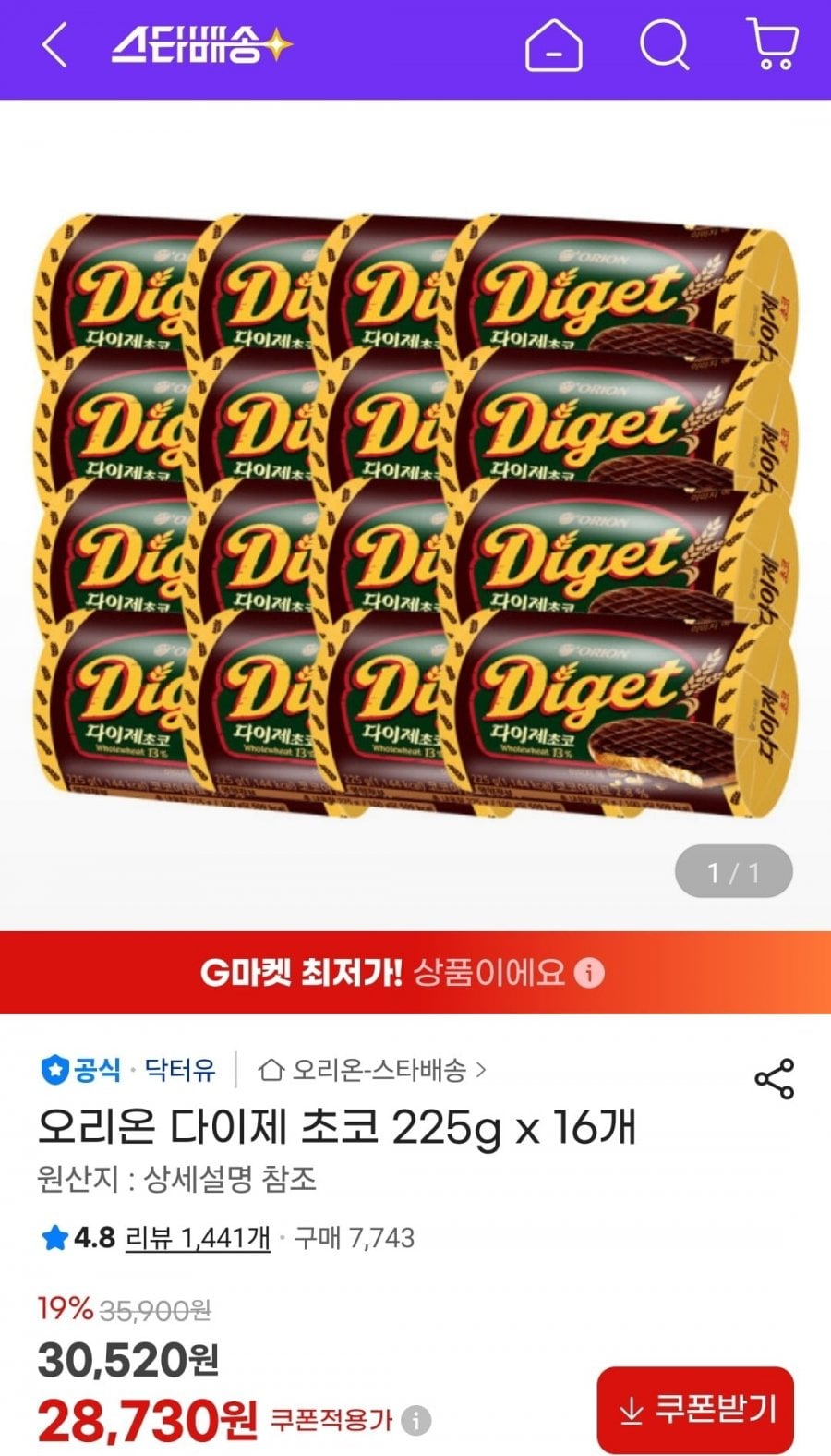Open the 리뷰 1,441개 reviews link
This screenshot has height=1456, width=831.
point(198,1238)
